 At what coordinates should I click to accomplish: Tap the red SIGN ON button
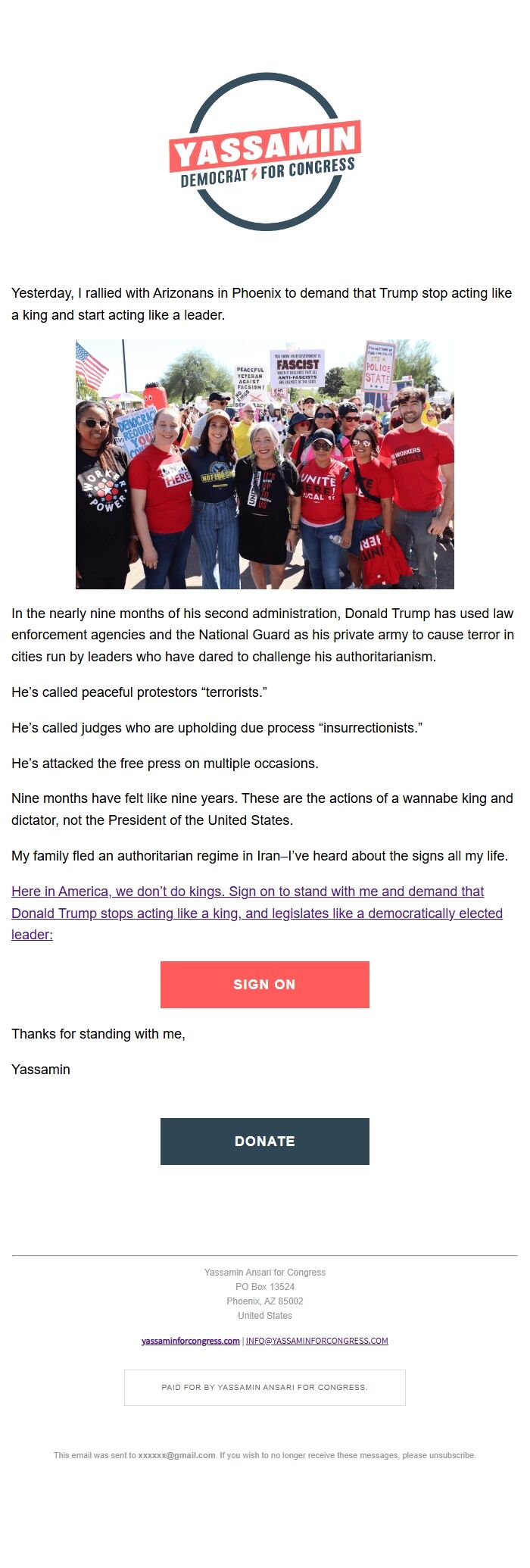[264, 984]
